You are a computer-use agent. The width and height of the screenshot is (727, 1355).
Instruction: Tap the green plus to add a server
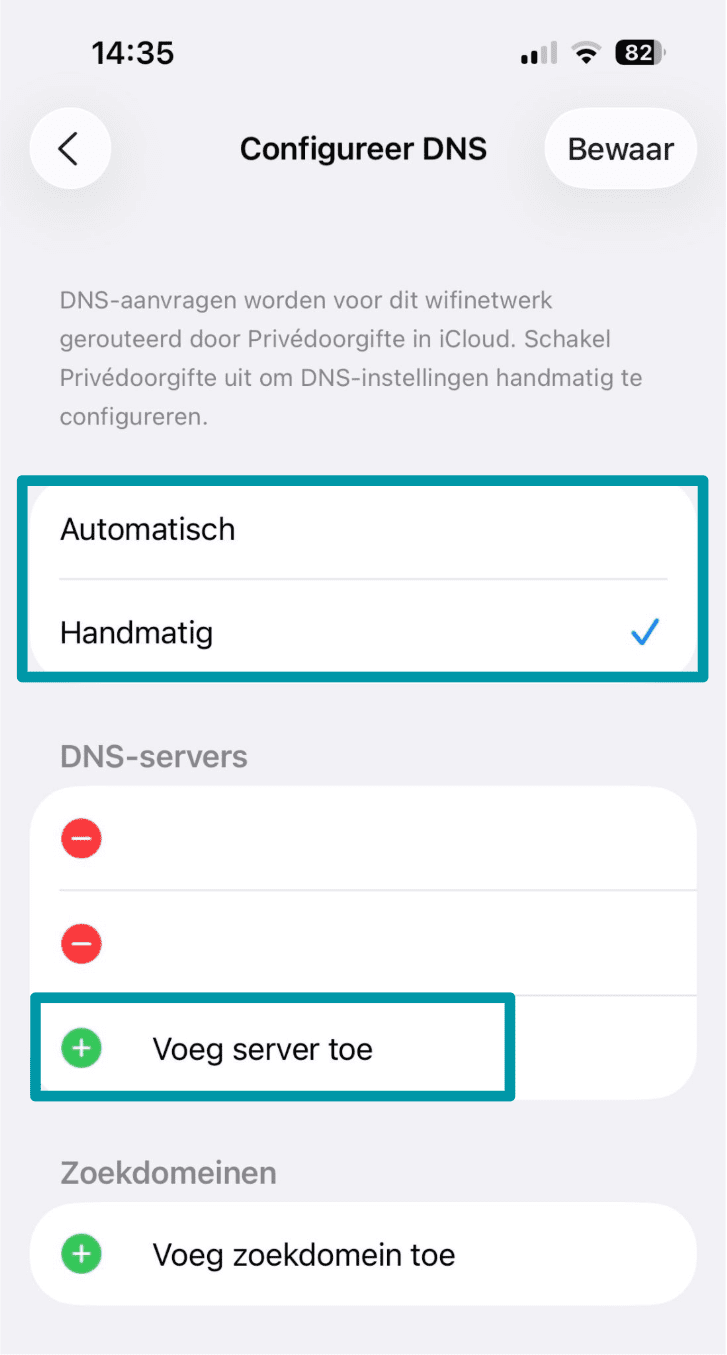(81, 1048)
